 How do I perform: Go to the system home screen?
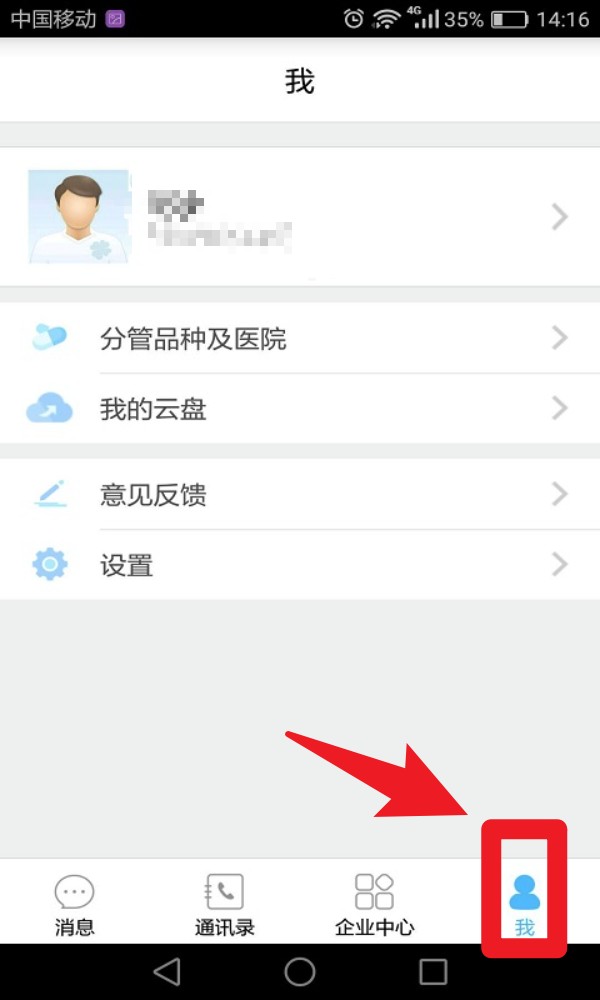coord(300,971)
